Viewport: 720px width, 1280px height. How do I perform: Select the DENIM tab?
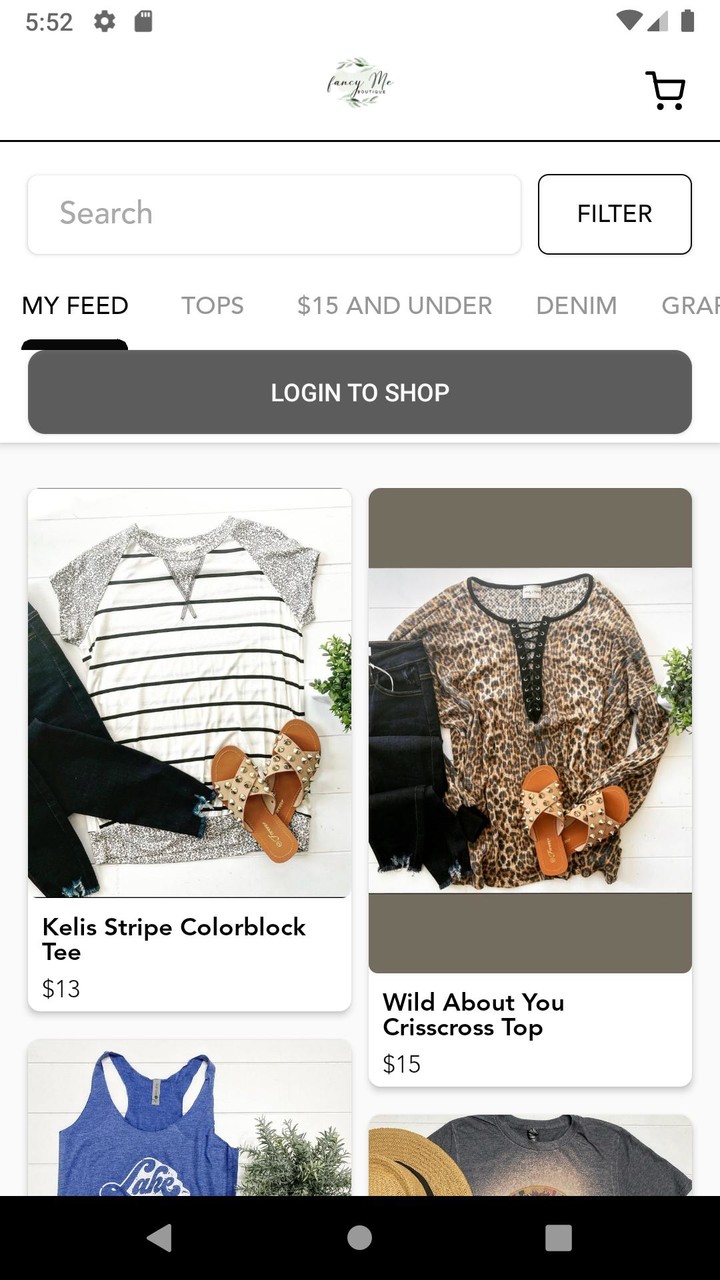click(x=576, y=305)
